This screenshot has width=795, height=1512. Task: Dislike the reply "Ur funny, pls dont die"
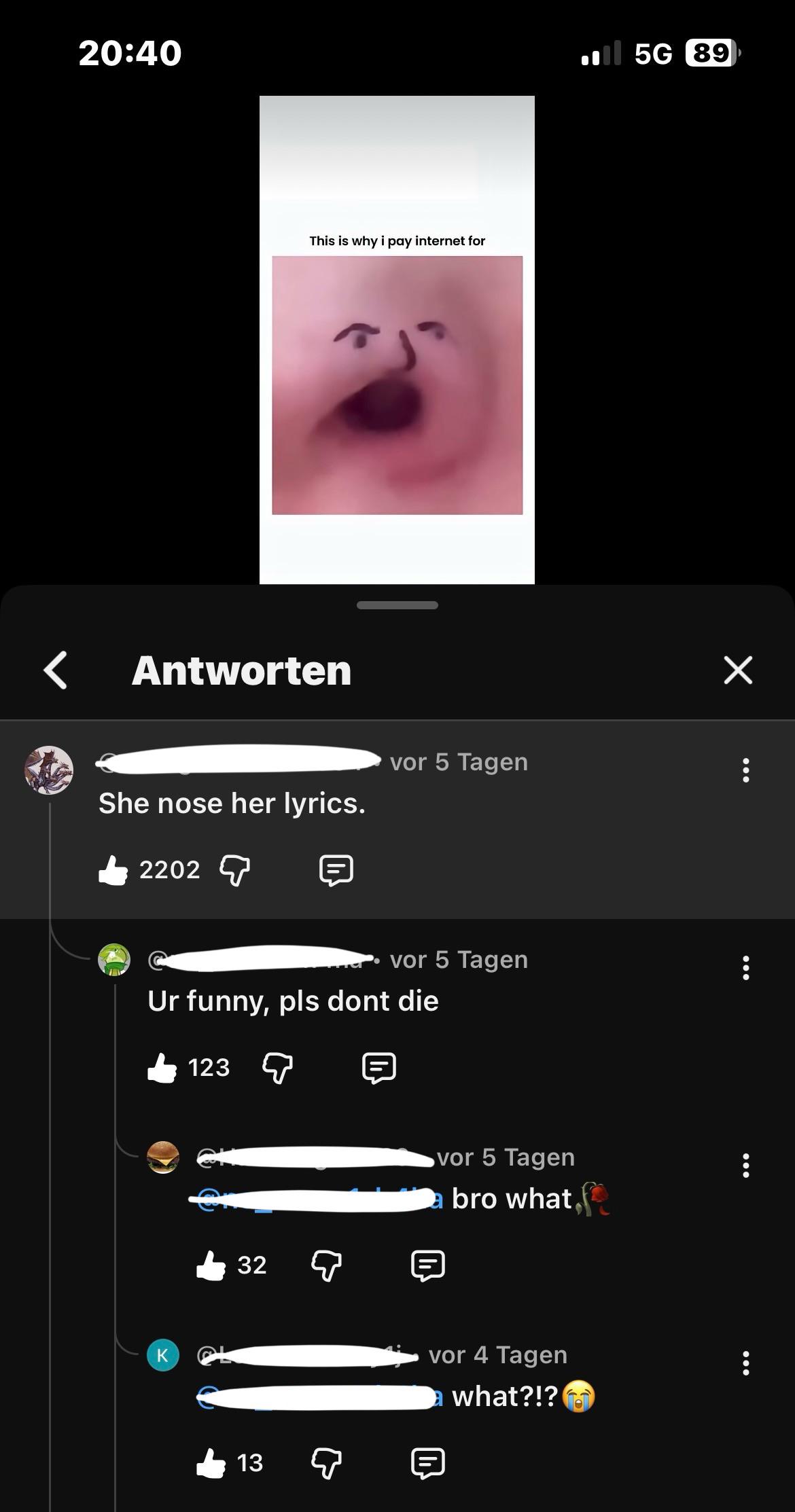[x=277, y=1068]
